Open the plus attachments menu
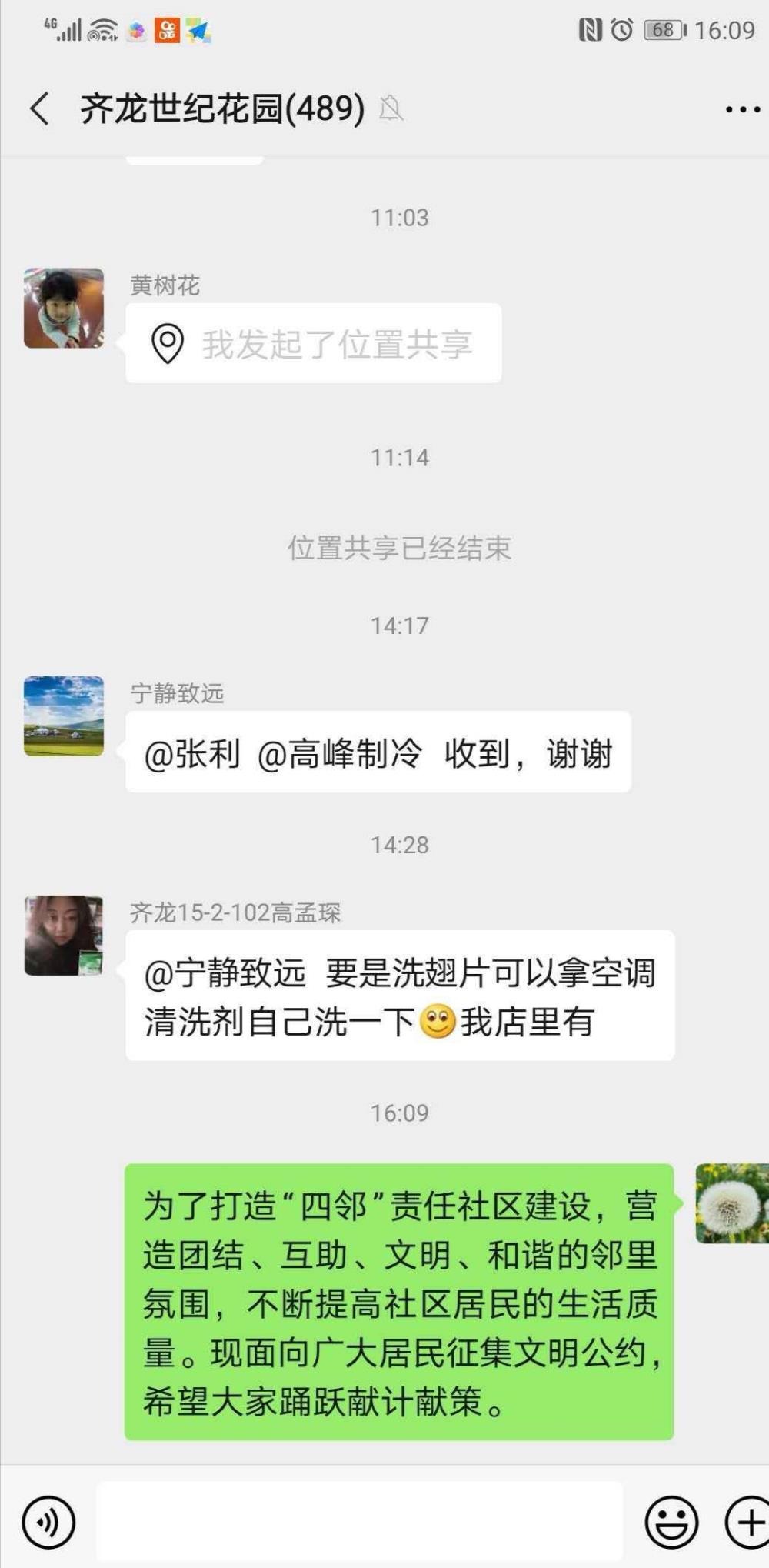The image size is (769, 1568). (747, 1522)
